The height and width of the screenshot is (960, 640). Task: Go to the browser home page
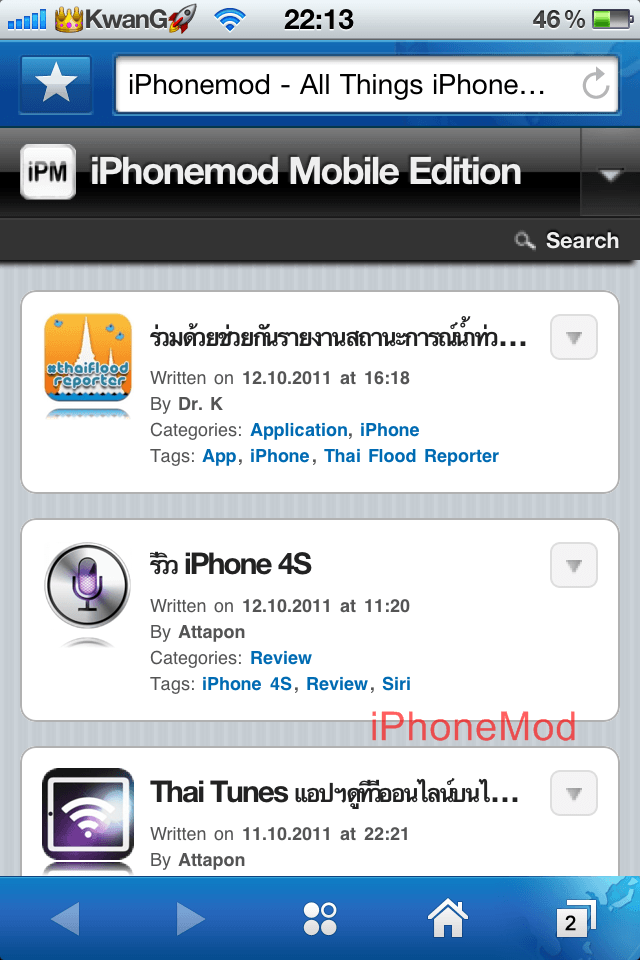coord(447,918)
